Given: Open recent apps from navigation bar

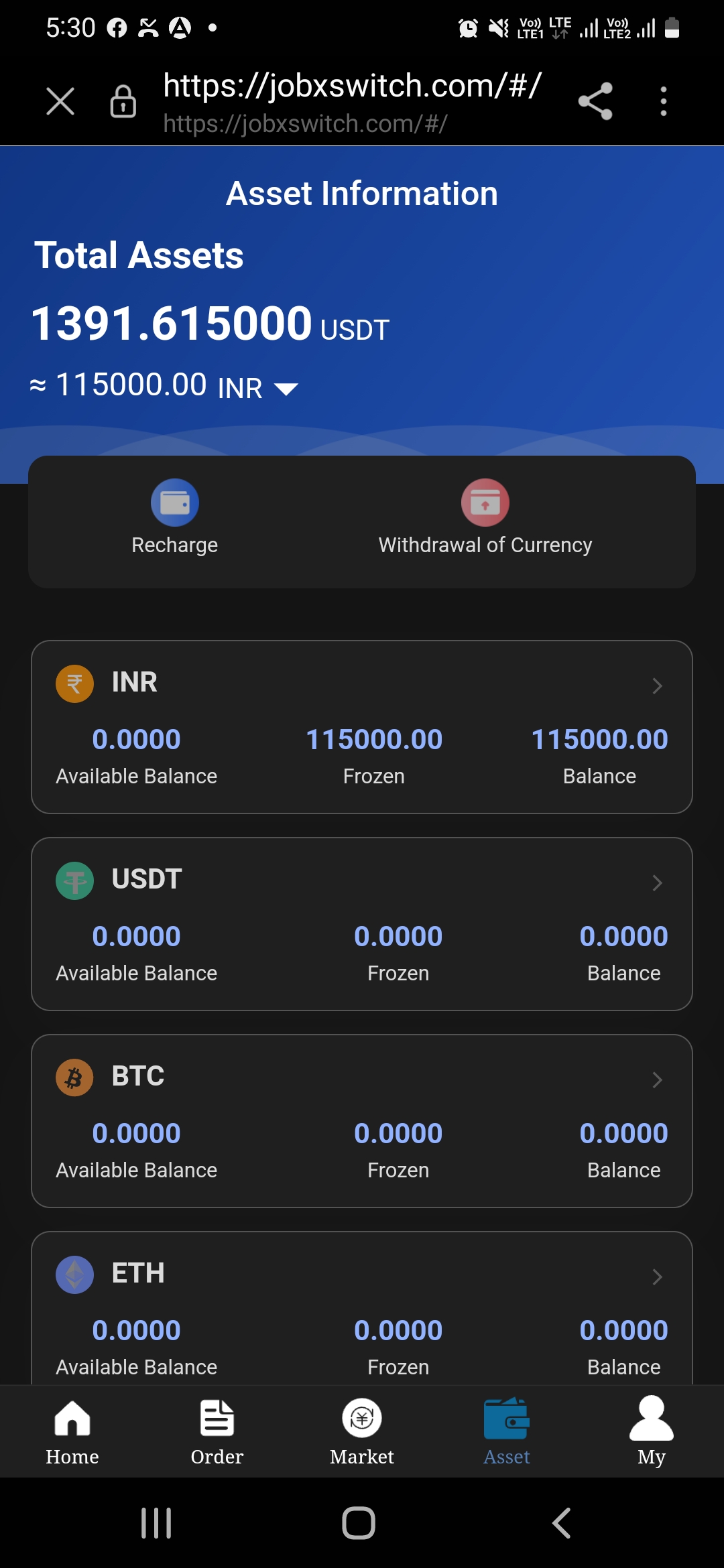Looking at the screenshot, I should click(156, 1523).
